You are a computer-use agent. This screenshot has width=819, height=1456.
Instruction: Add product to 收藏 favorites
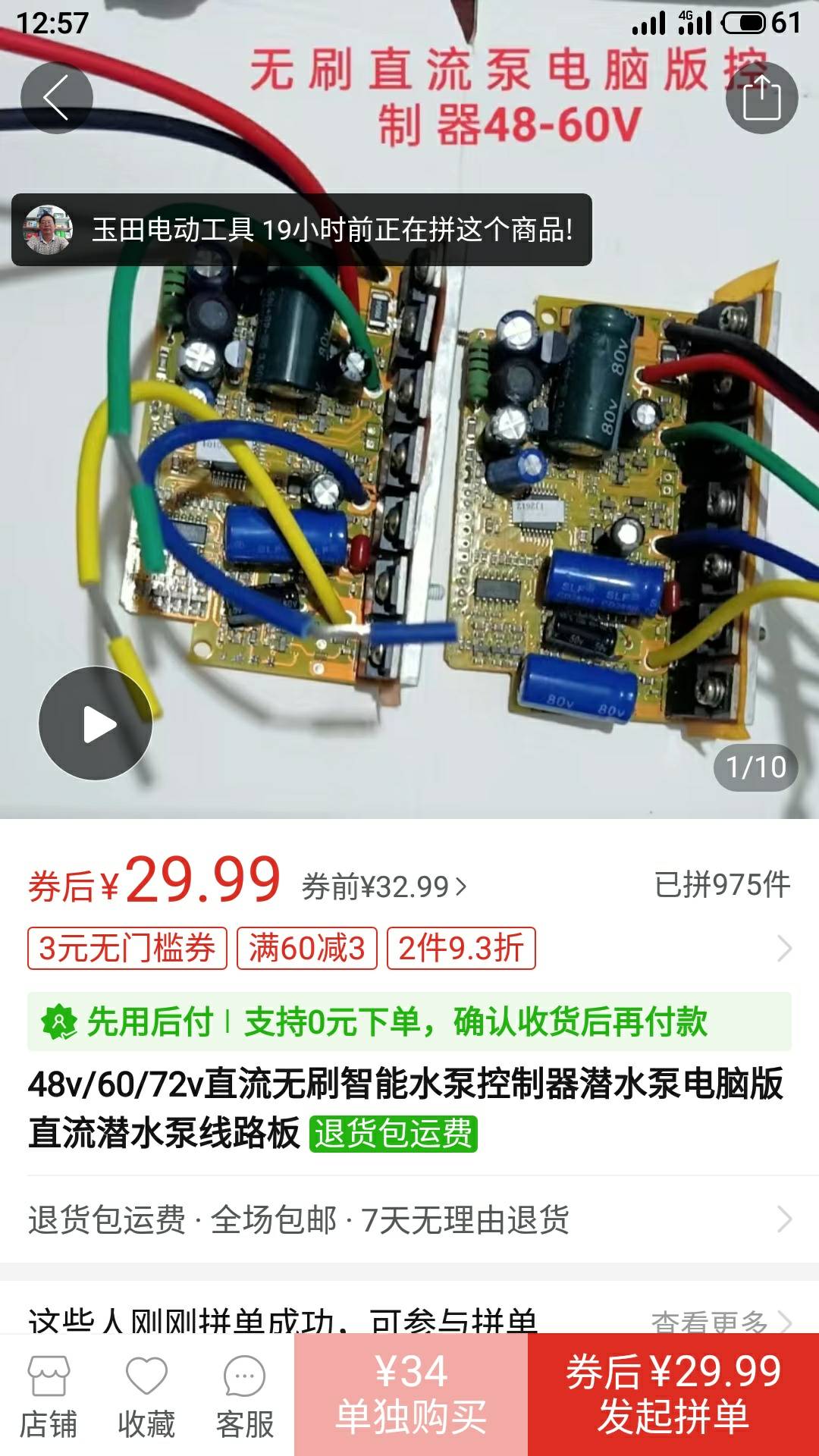pos(146,1397)
